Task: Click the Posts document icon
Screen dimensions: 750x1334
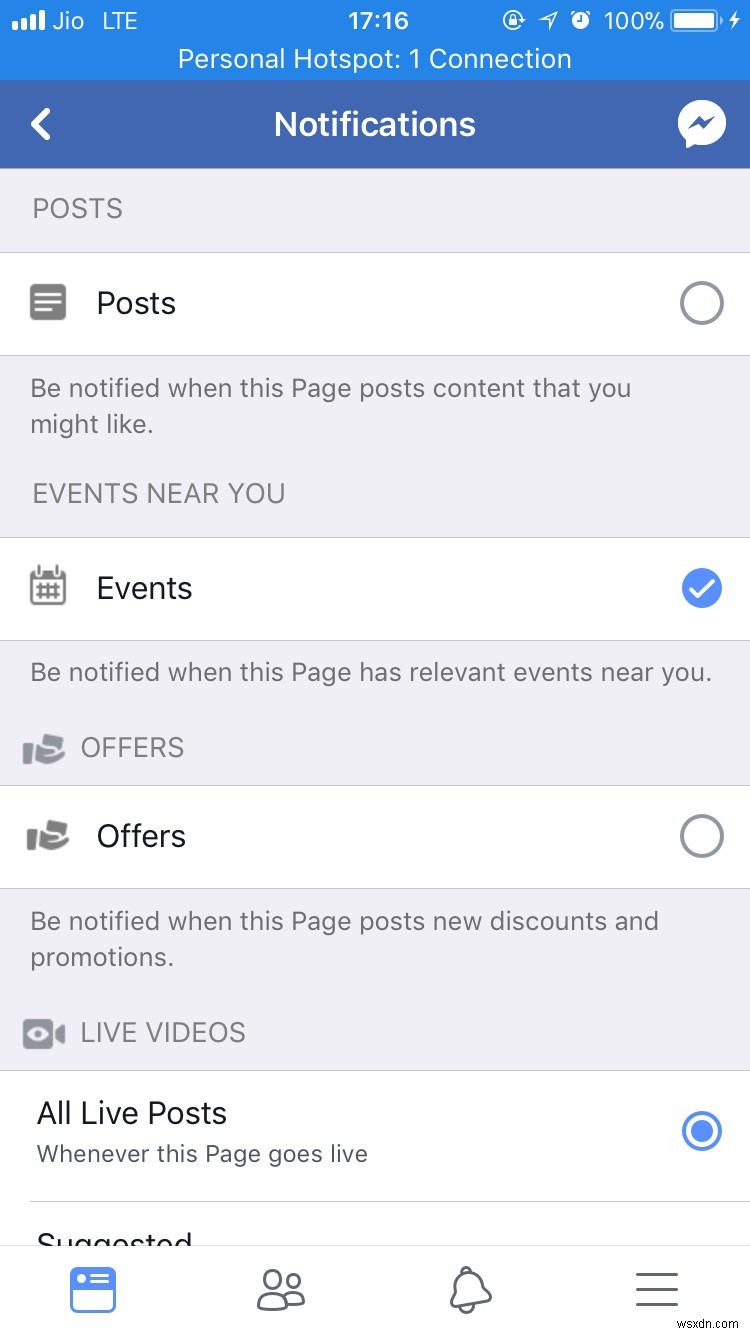Action: coord(47,302)
